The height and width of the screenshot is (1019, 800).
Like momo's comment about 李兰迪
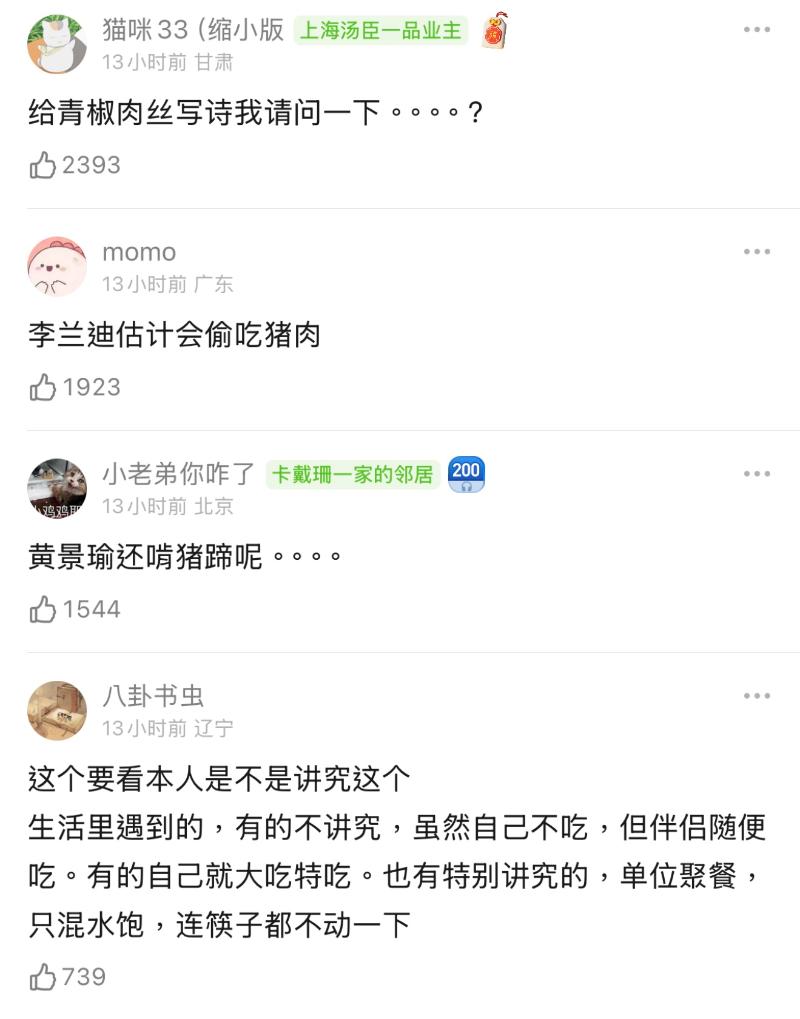pos(43,387)
